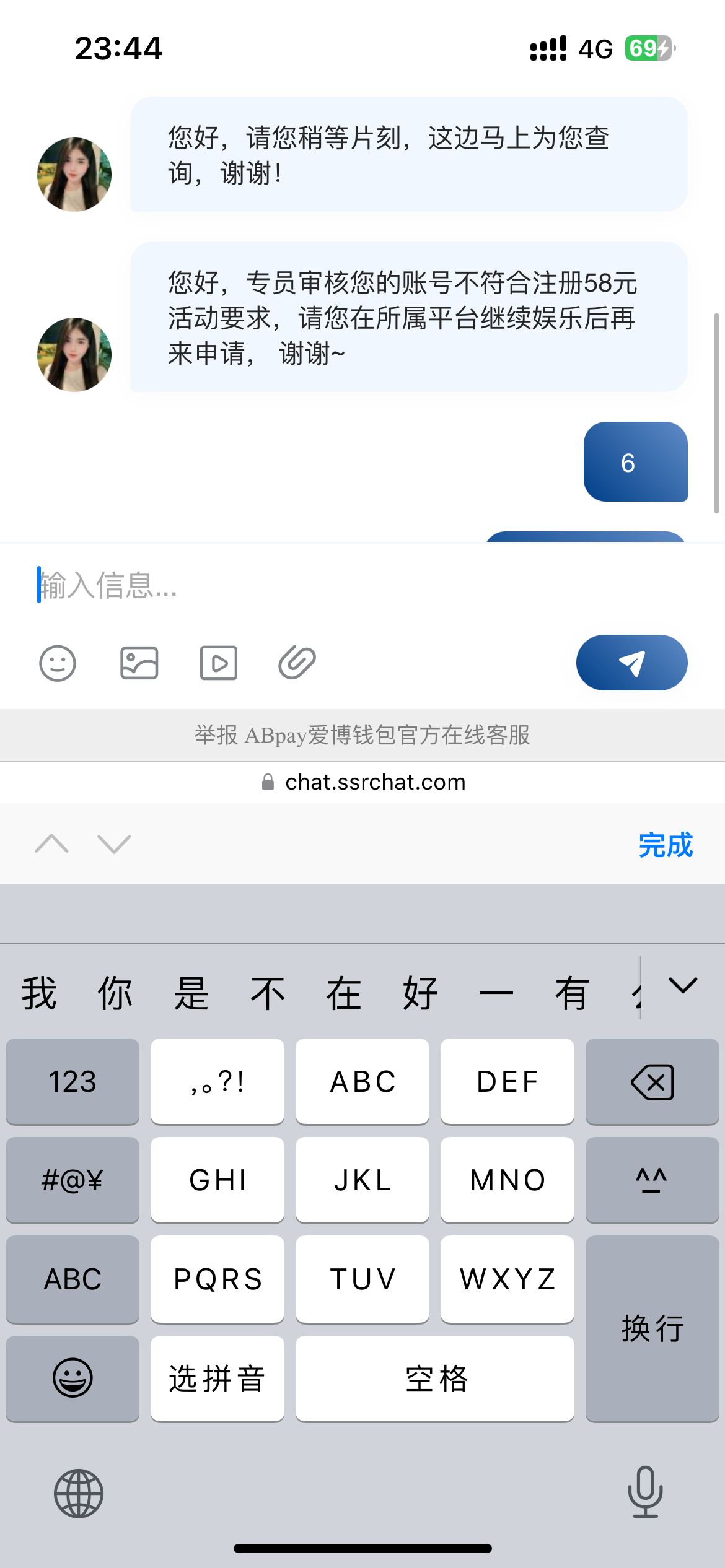This screenshot has height=1568, width=725.
Task: Attach a video to the chat
Action: click(218, 663)
